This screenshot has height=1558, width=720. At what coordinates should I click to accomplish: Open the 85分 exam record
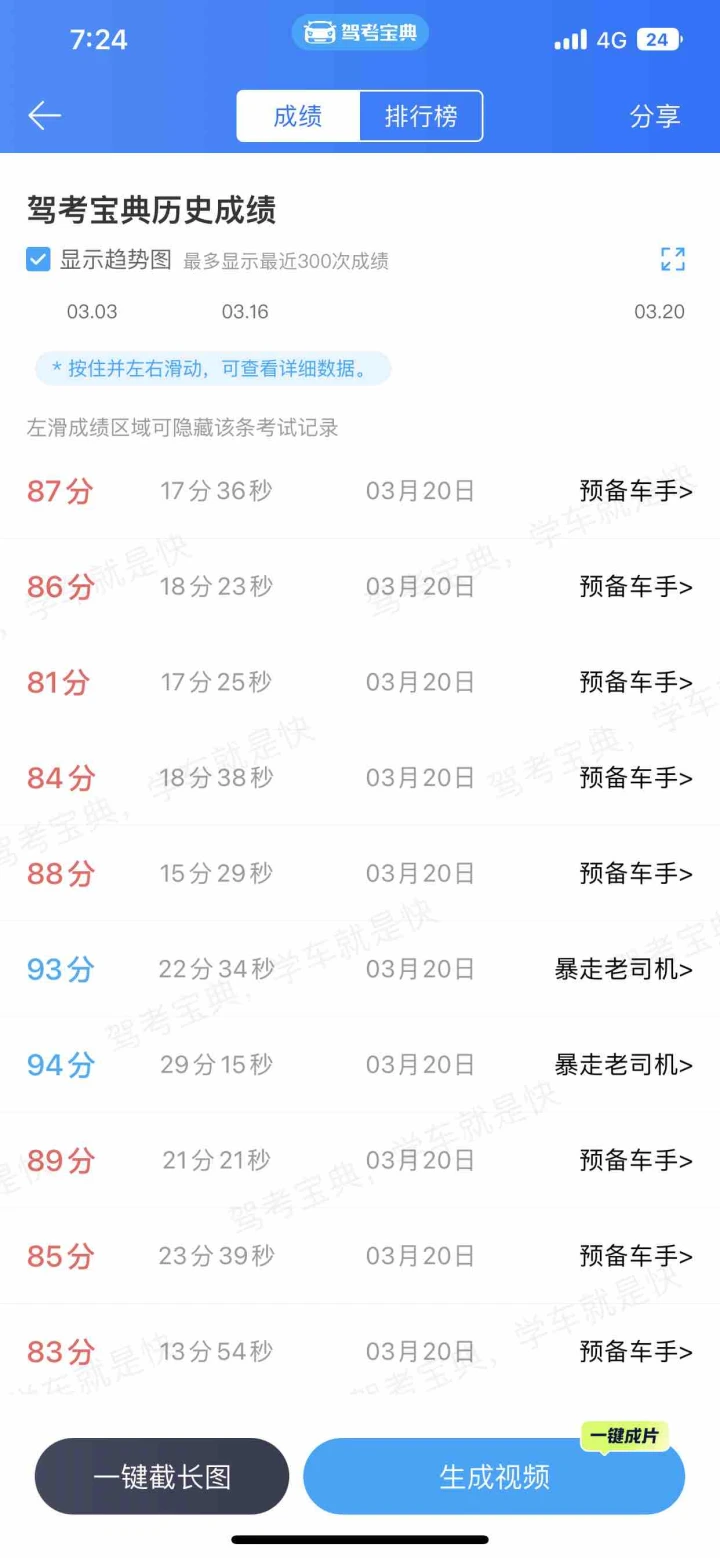point(360,1256)
